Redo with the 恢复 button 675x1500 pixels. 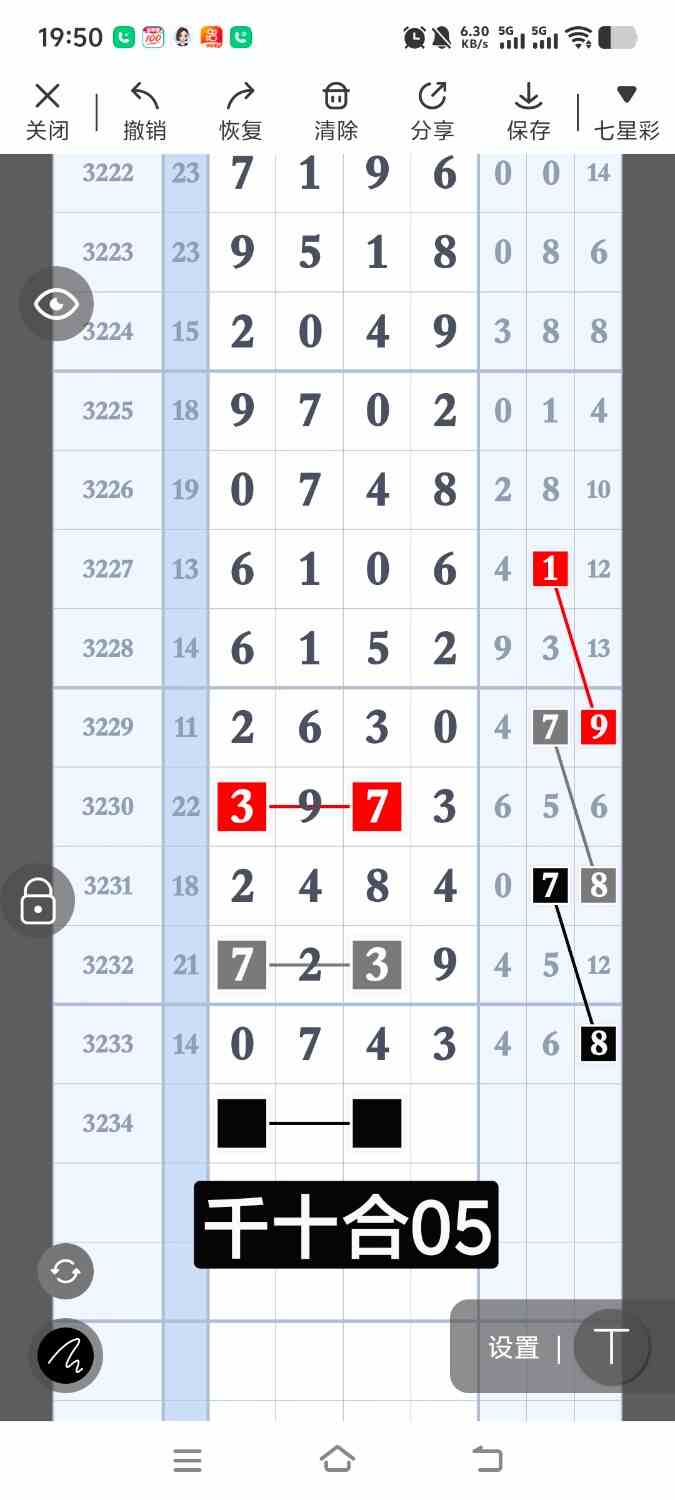click(240, 110)
